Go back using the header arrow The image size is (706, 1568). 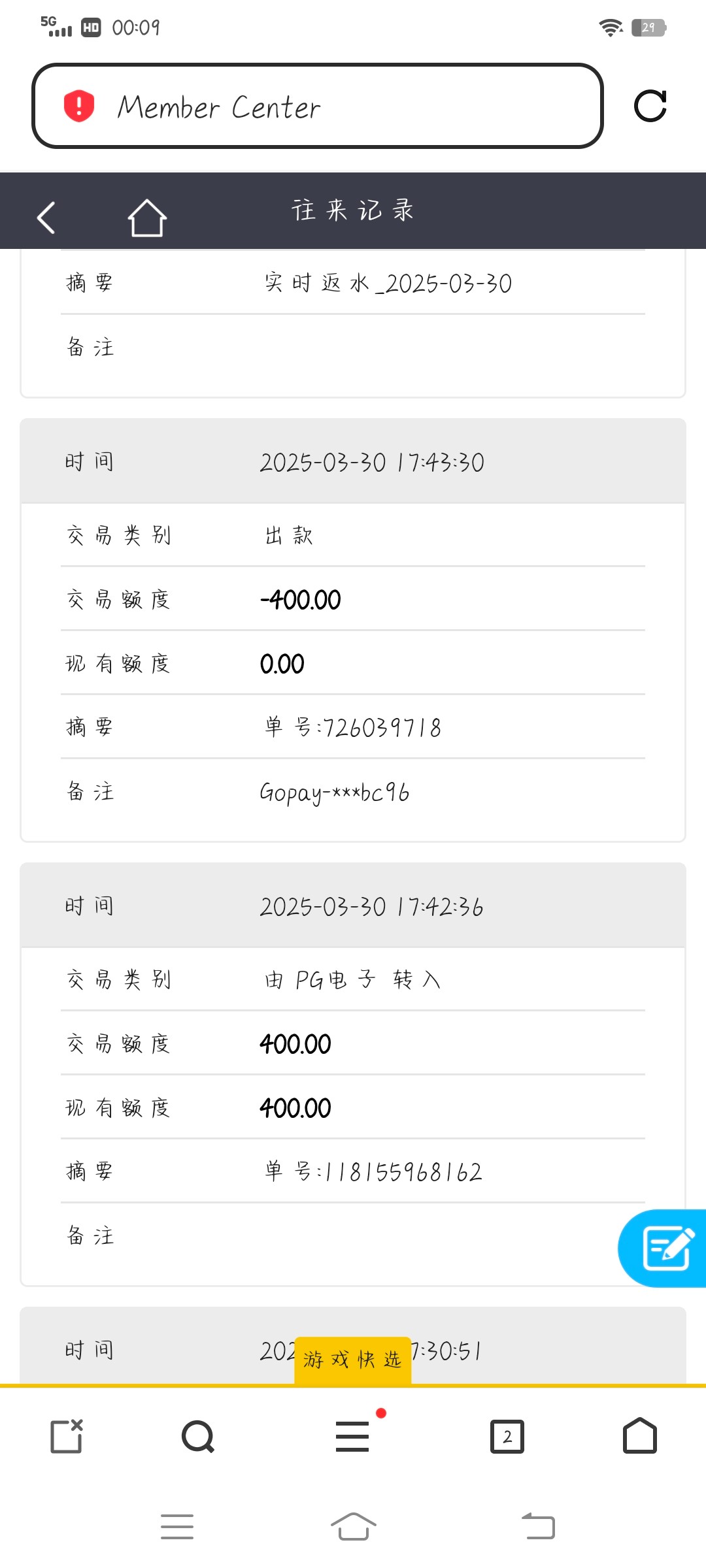click(46, 218)
